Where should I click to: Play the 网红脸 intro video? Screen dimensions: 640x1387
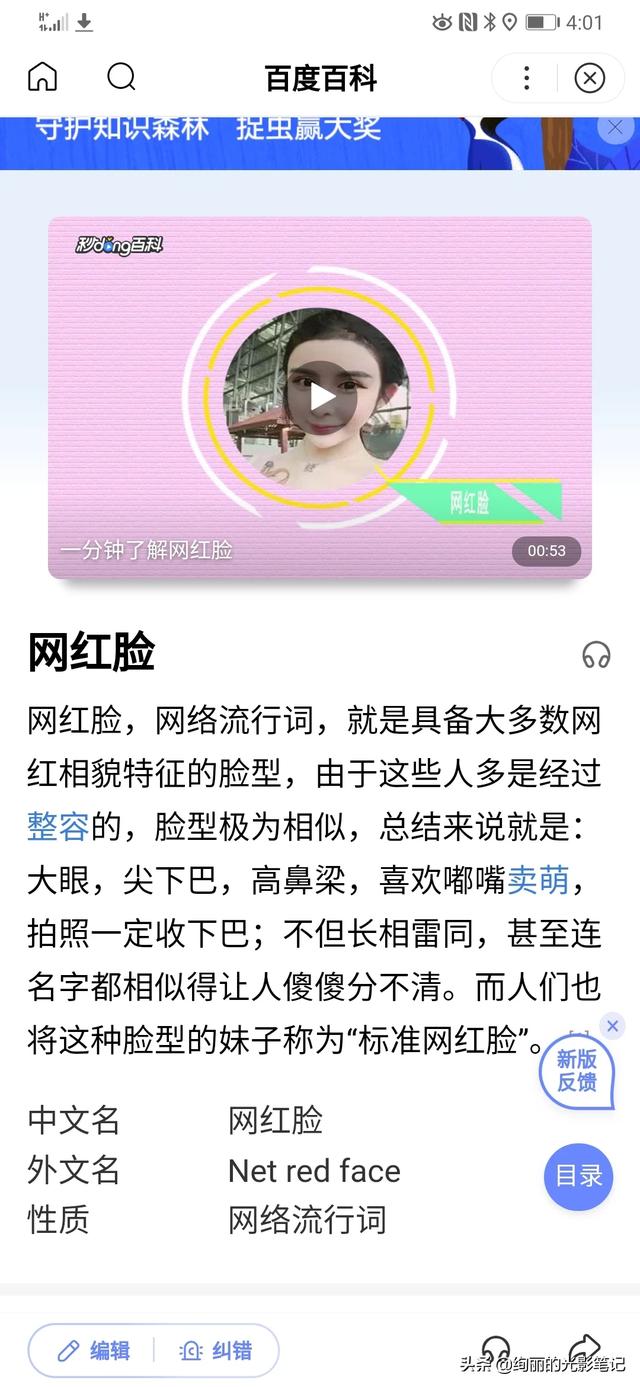pos(320,397)
